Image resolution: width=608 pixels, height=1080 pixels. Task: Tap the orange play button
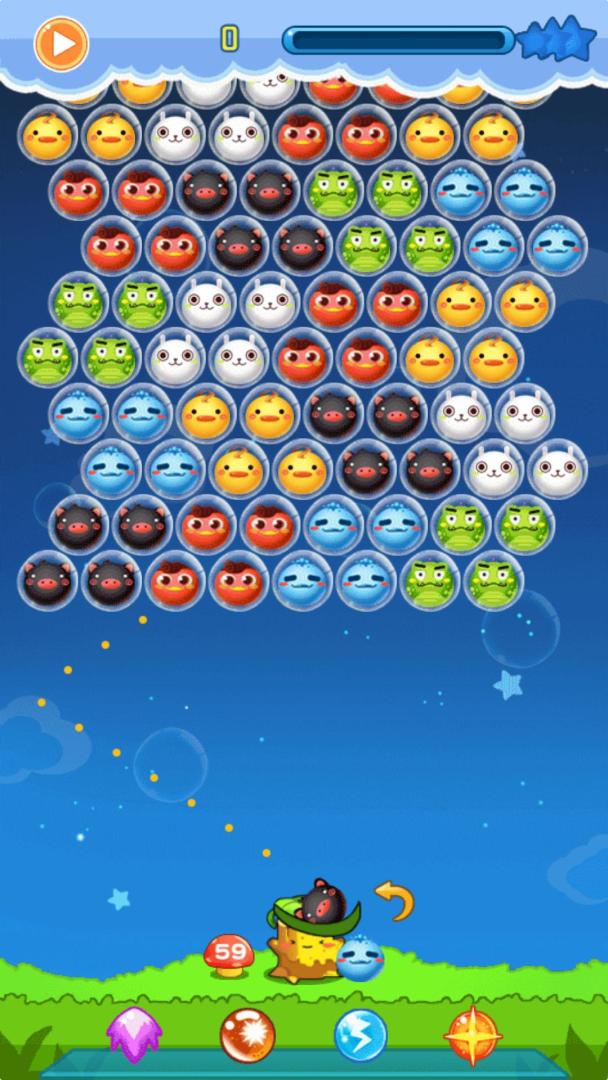(x=61, y=43)
